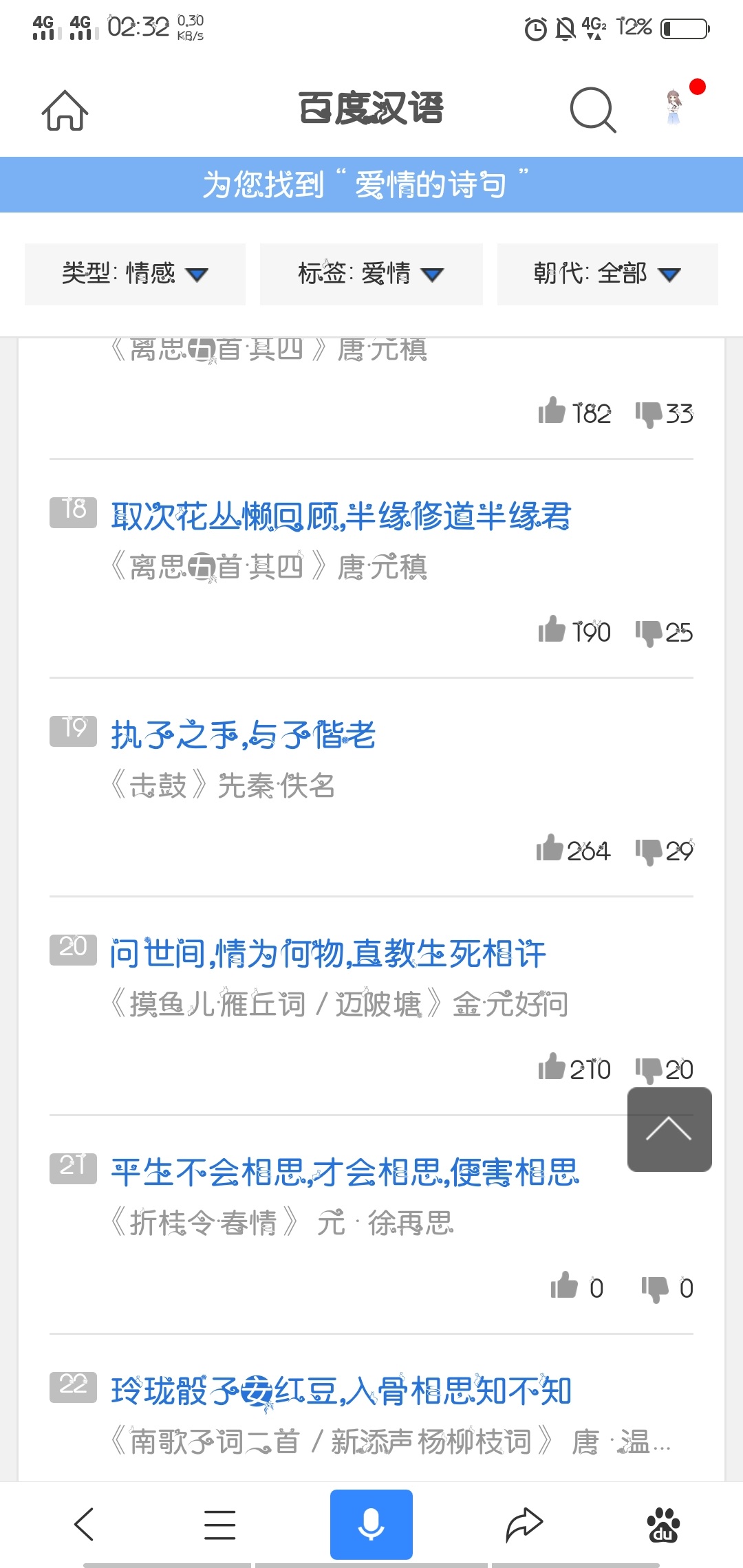Open the user avatar profile
This screenshot has height=1568, width=743.
pyautogui.click(x=674, y=107)
